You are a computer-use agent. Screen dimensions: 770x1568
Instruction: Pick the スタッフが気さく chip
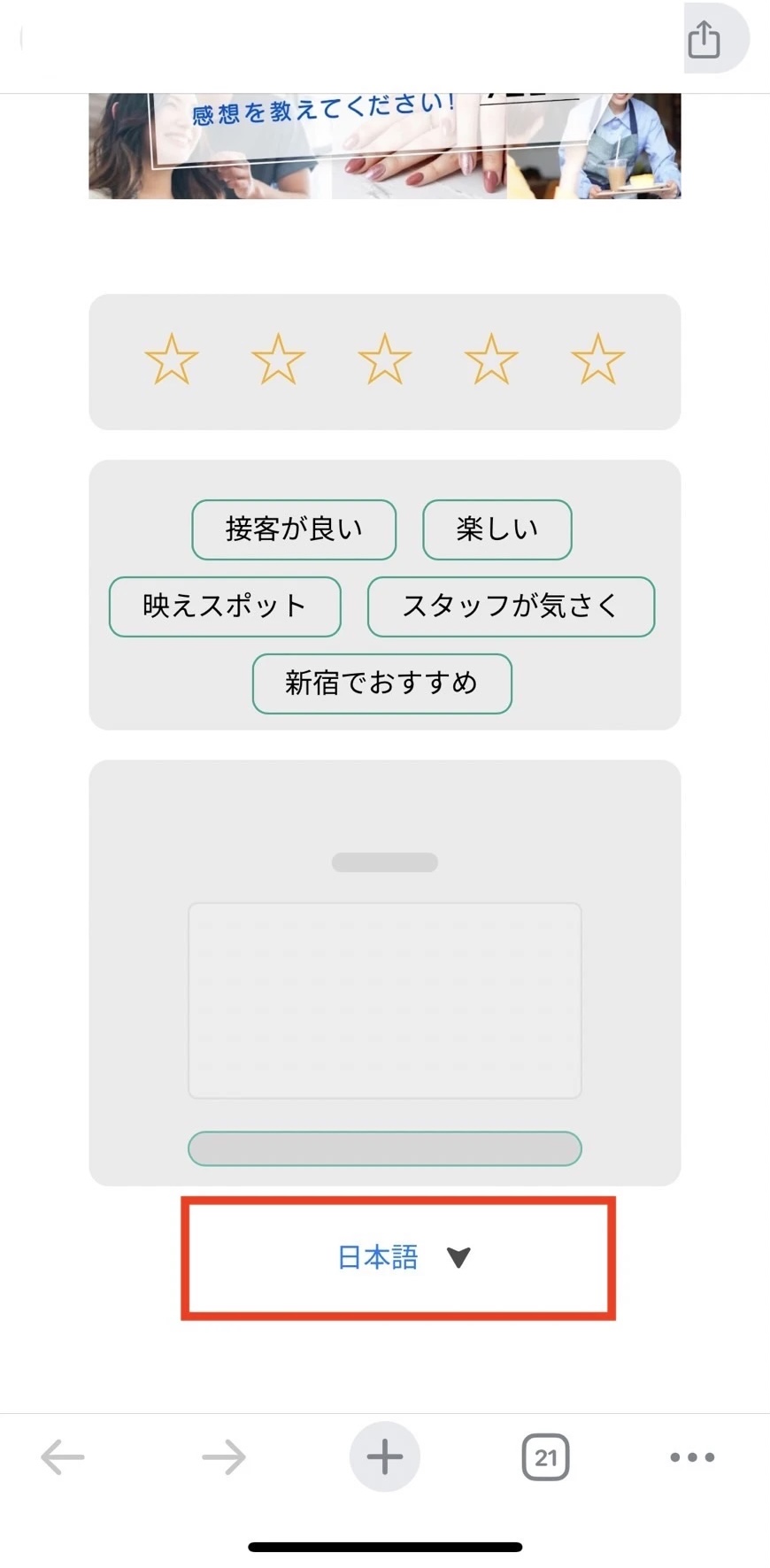(511, 606)
